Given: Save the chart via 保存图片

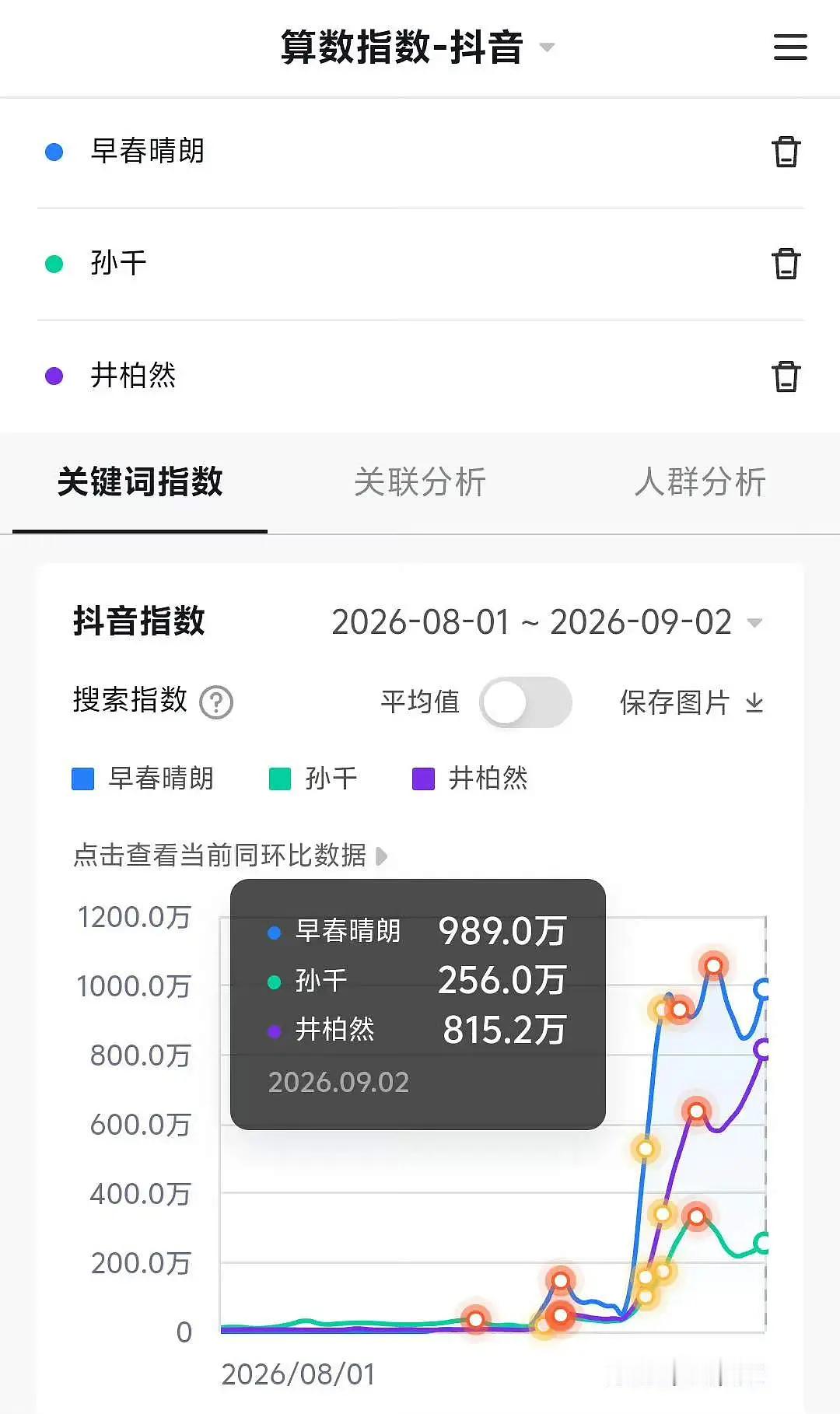Looking at the screenshot, I should coord(691,703).
